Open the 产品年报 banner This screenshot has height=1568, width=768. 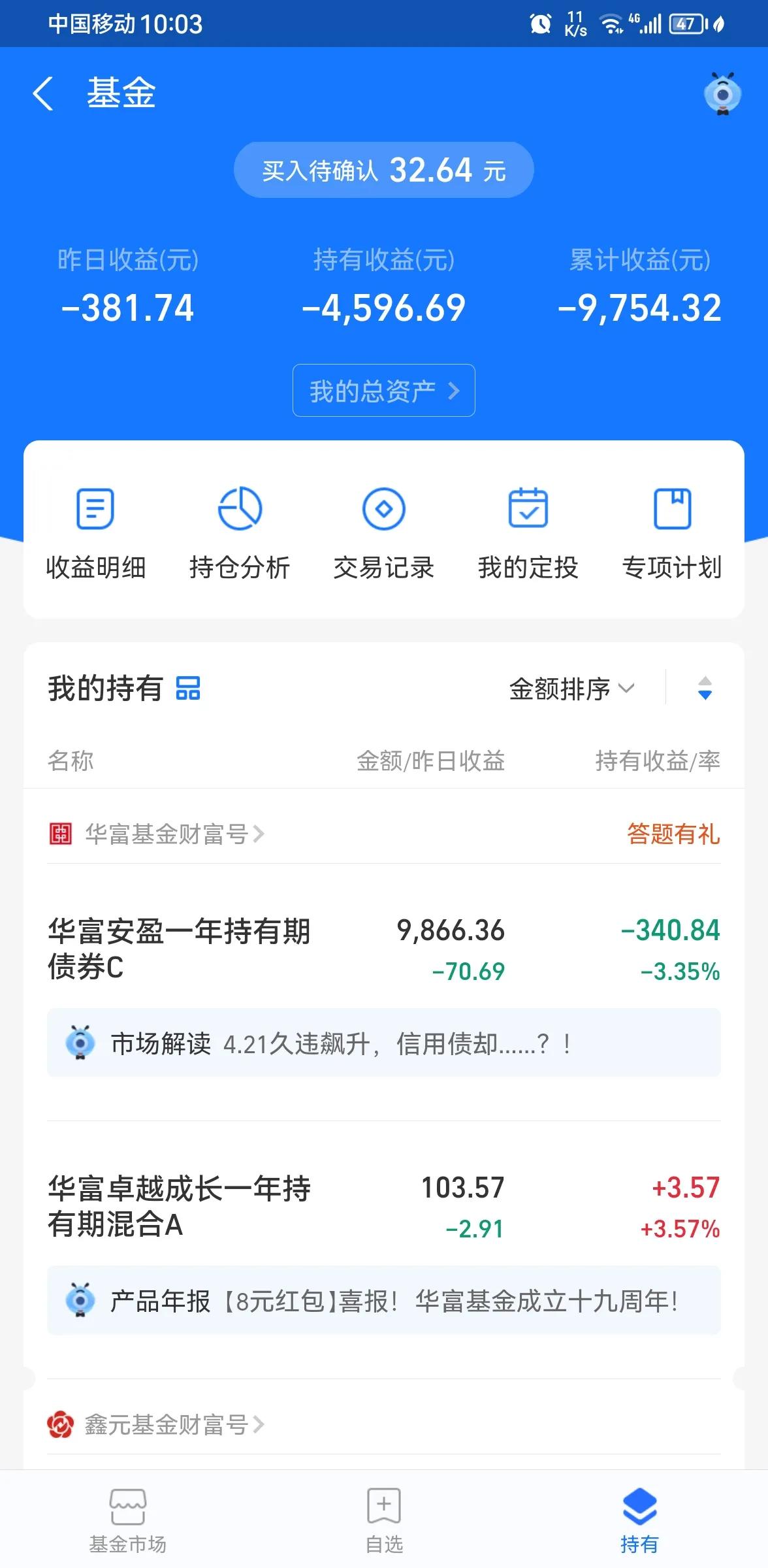click(383, 1301)
